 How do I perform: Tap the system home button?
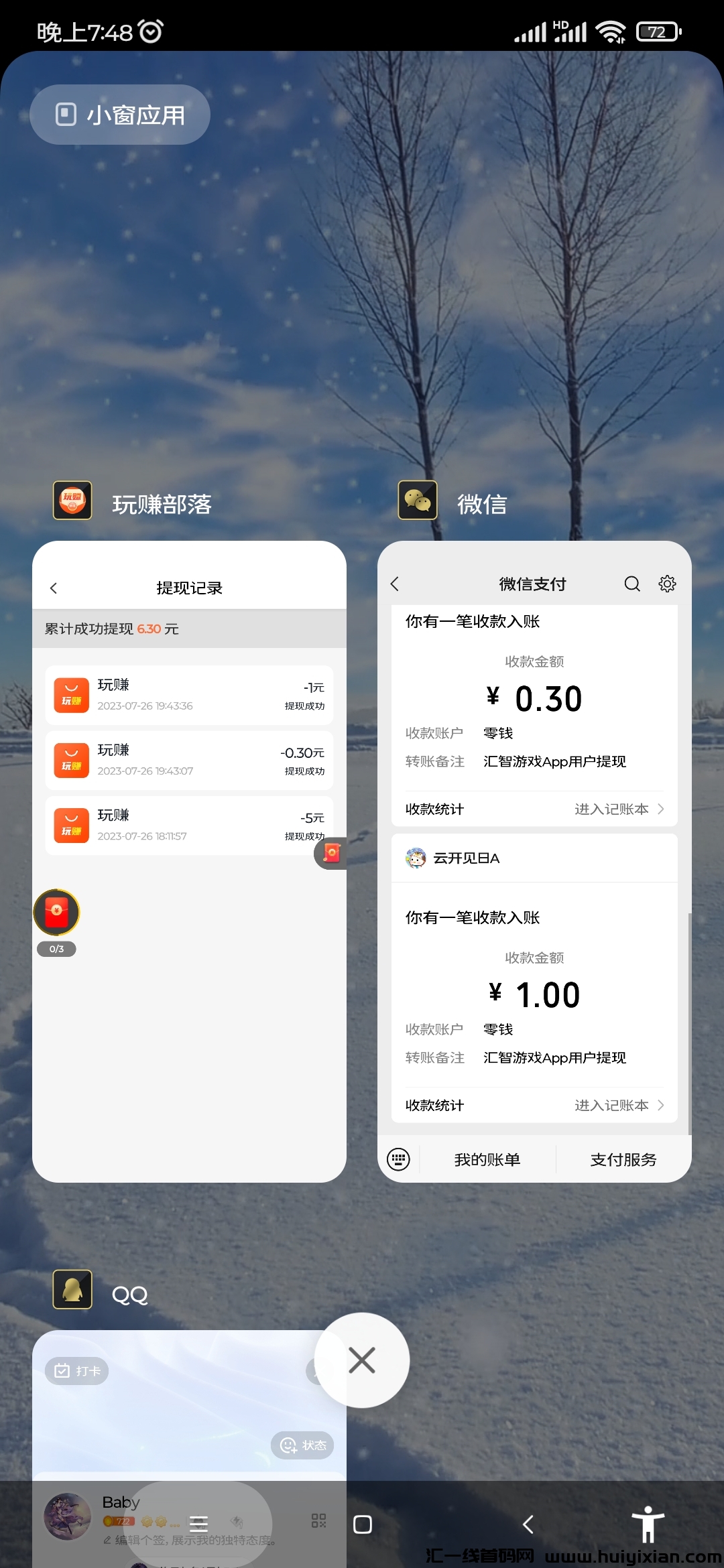tap(362, 1524)
